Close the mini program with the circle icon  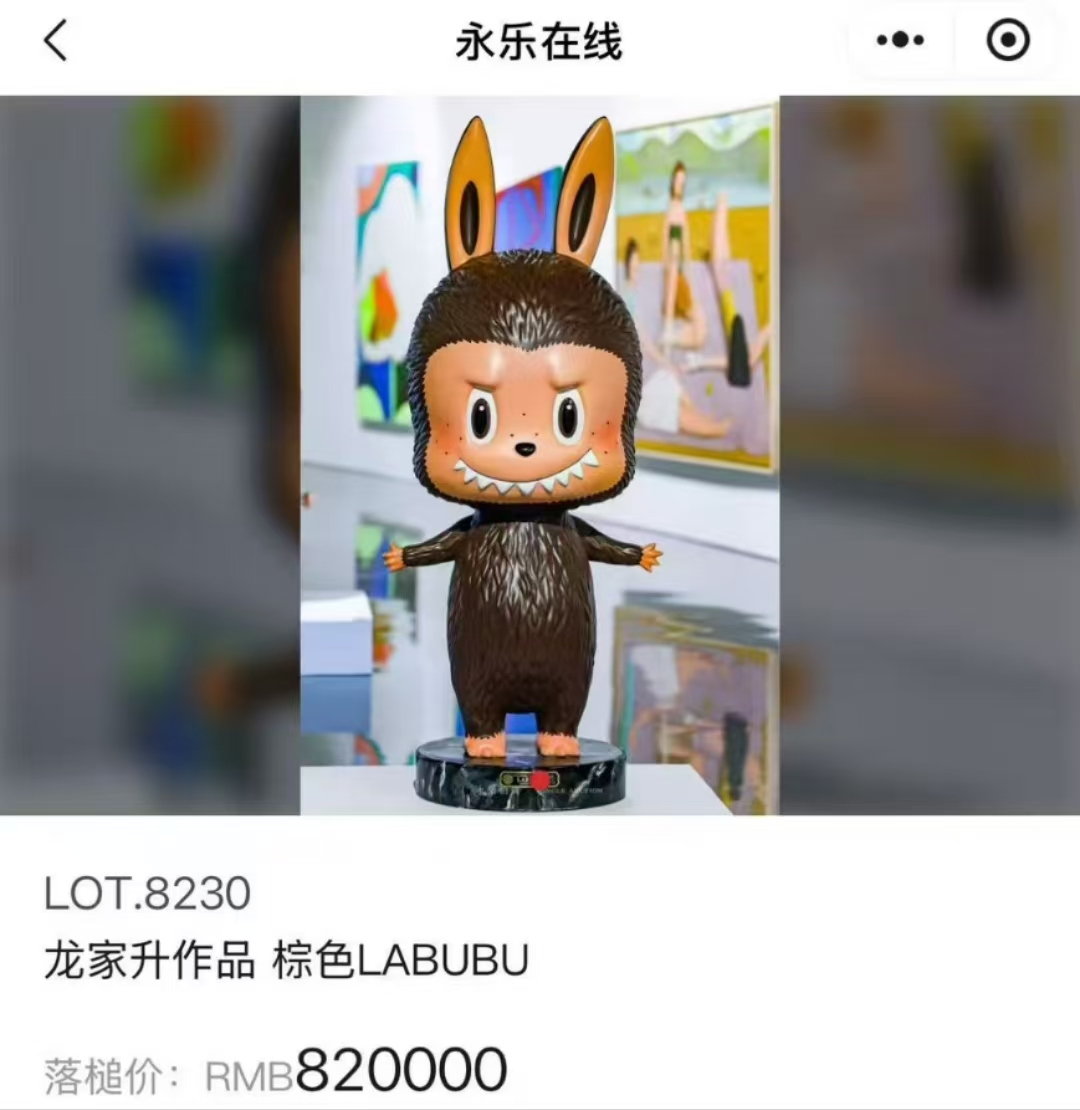pos(1007,41)
